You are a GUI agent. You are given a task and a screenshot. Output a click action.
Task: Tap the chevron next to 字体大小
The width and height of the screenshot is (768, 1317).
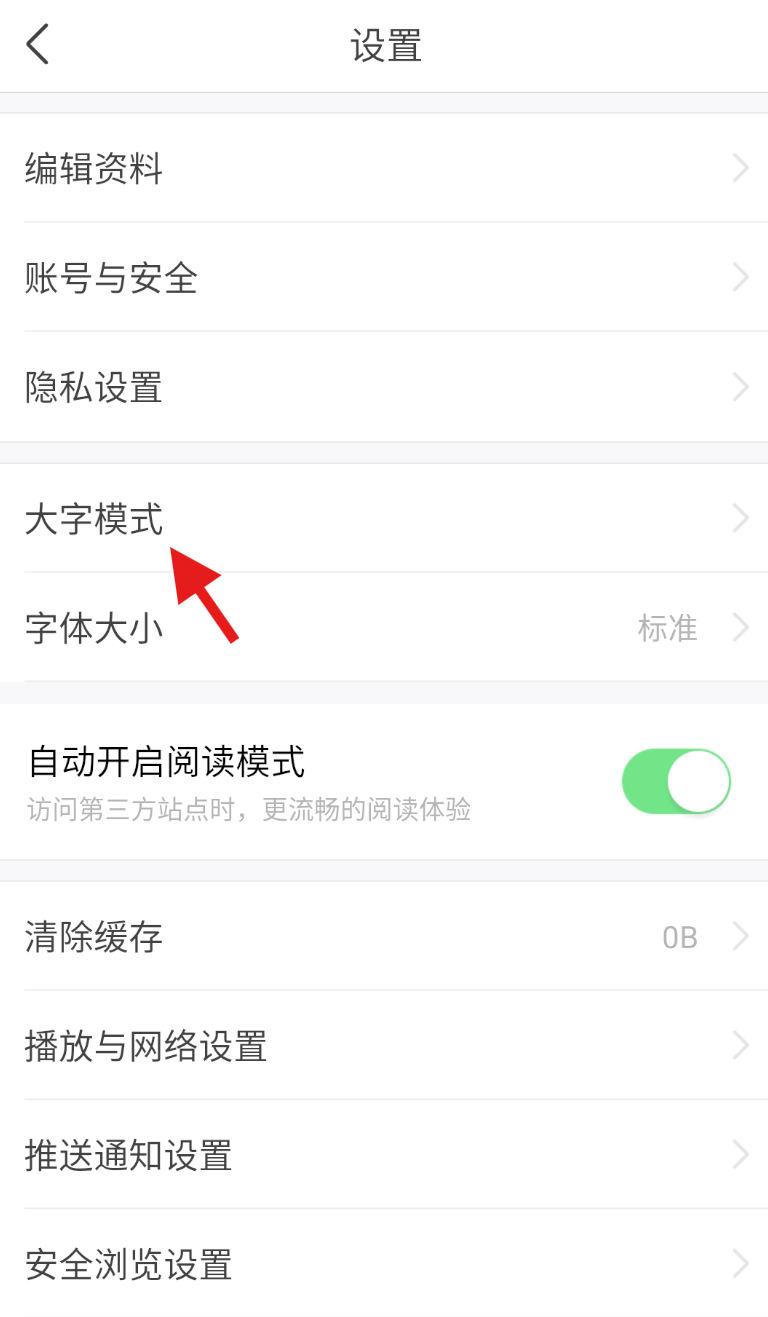[740, 628]
